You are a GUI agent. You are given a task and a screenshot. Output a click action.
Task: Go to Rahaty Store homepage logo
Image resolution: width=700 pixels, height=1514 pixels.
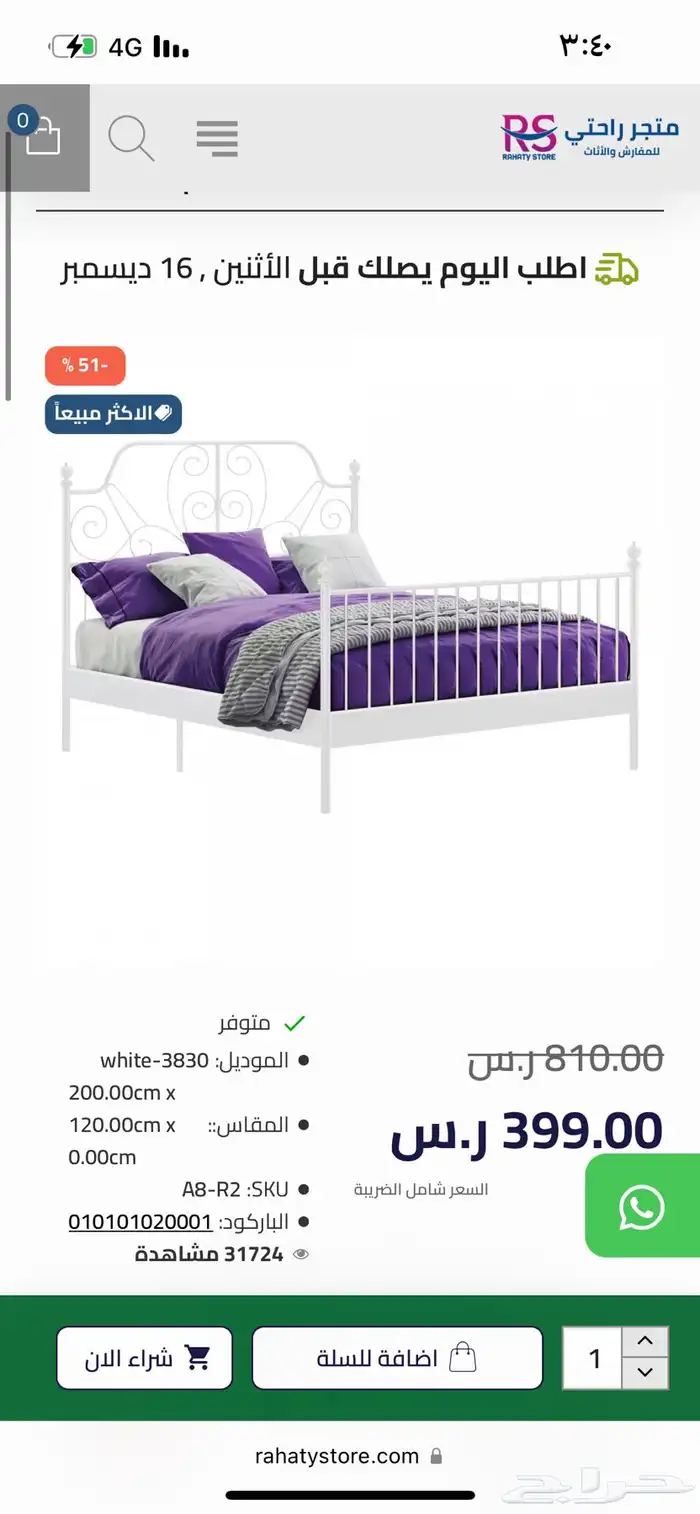click(x=589, y=137)
